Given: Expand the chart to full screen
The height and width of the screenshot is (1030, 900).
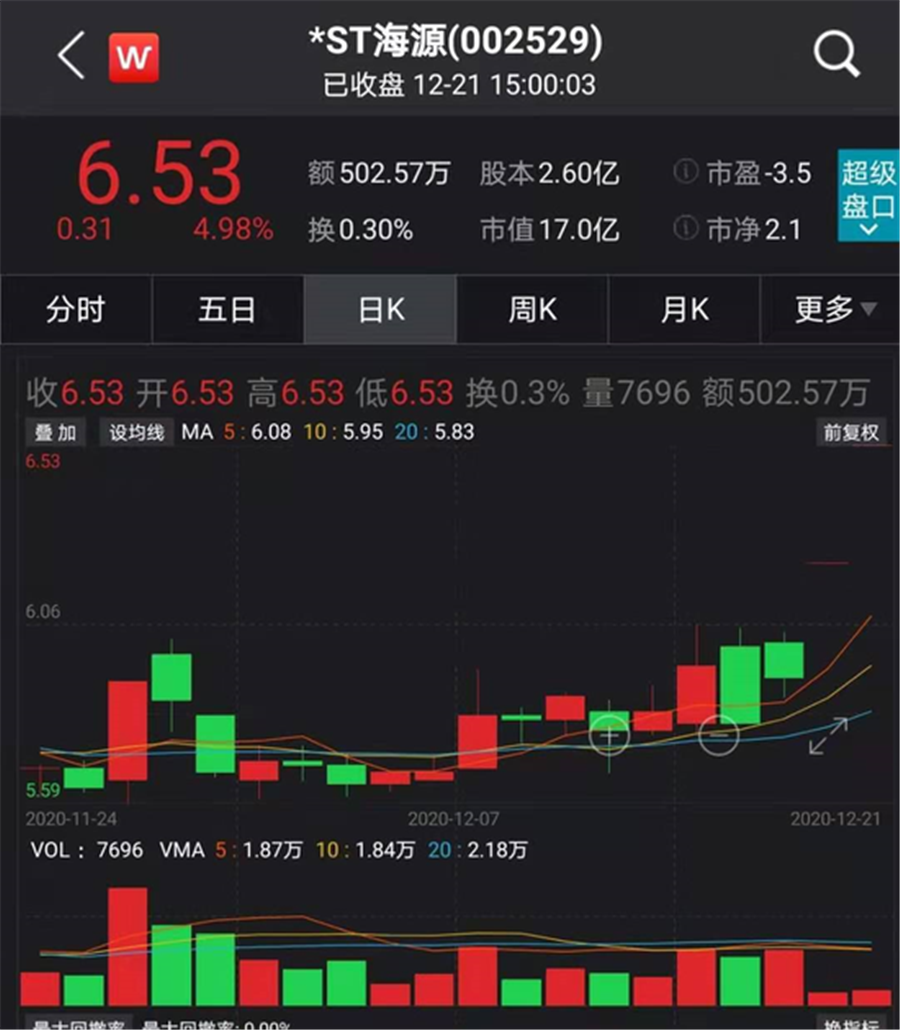Looking at the screenshot, I should tap(828, 736).
